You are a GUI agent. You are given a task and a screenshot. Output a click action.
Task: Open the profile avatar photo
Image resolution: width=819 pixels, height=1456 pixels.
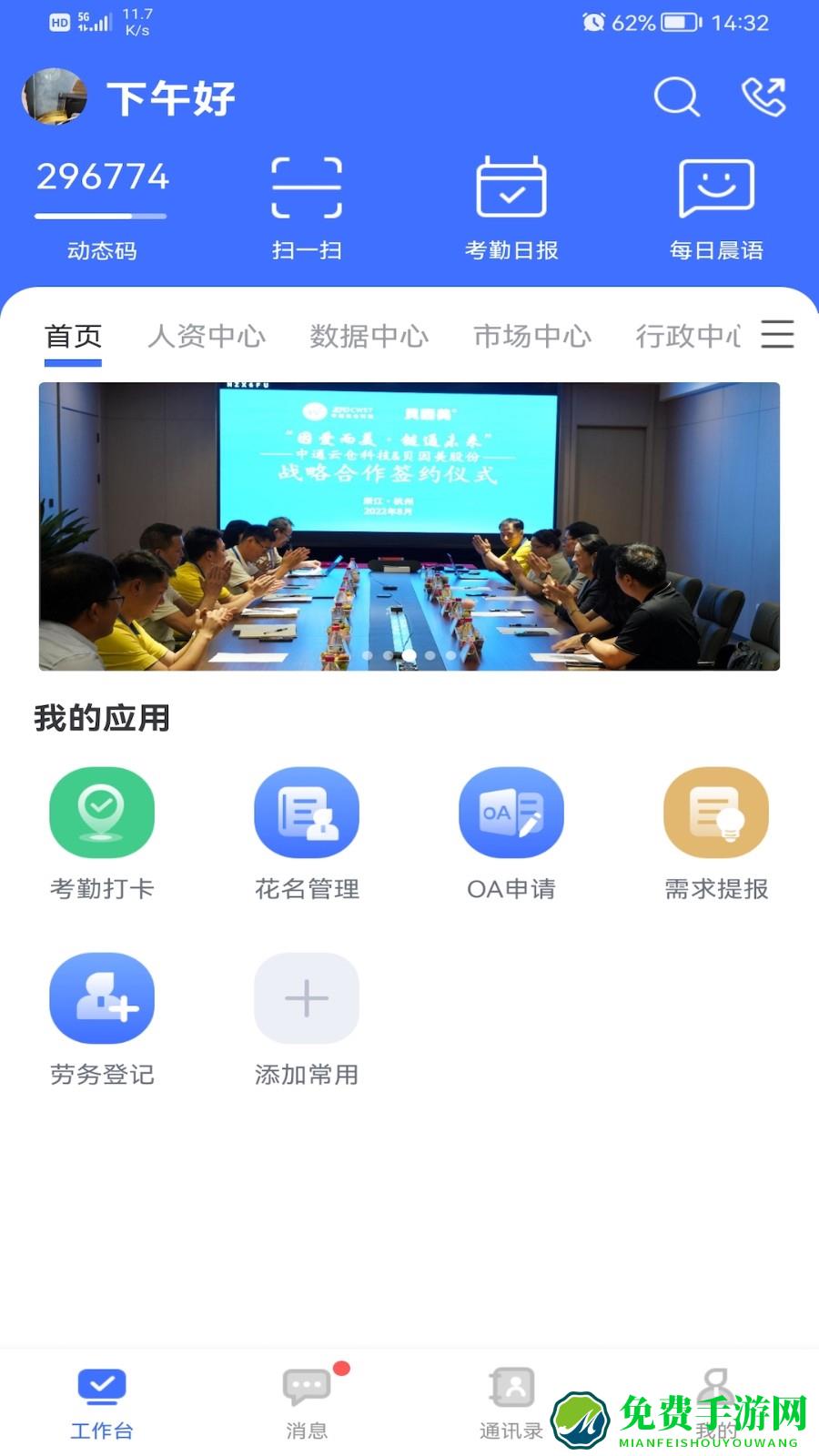pyautogui.click(x=55, y=97)
